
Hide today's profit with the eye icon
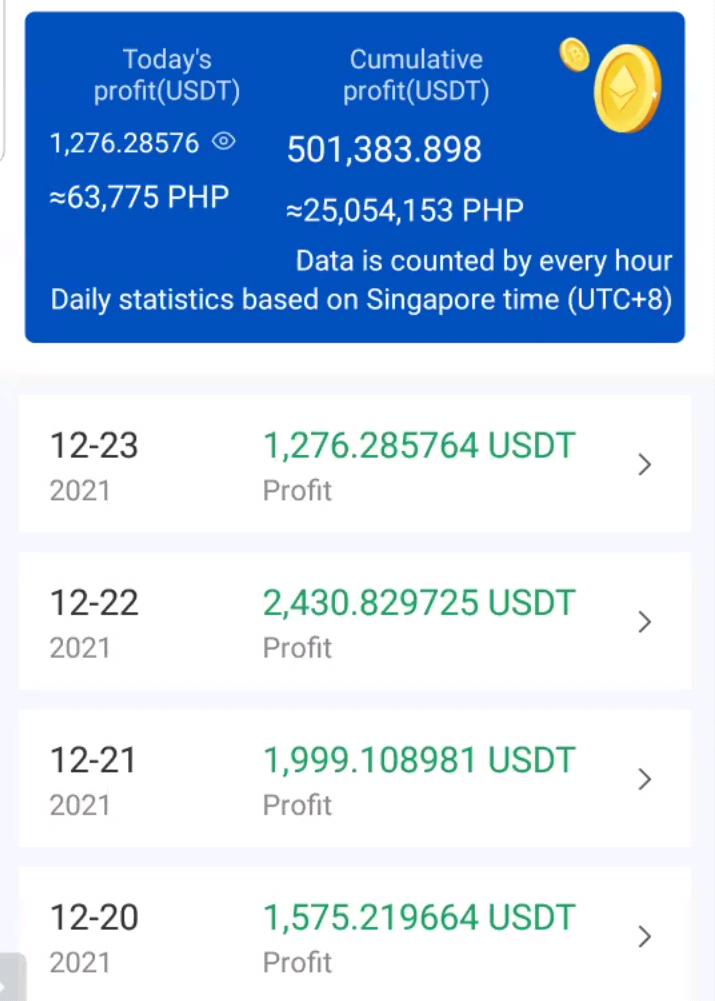click(223, 141)
